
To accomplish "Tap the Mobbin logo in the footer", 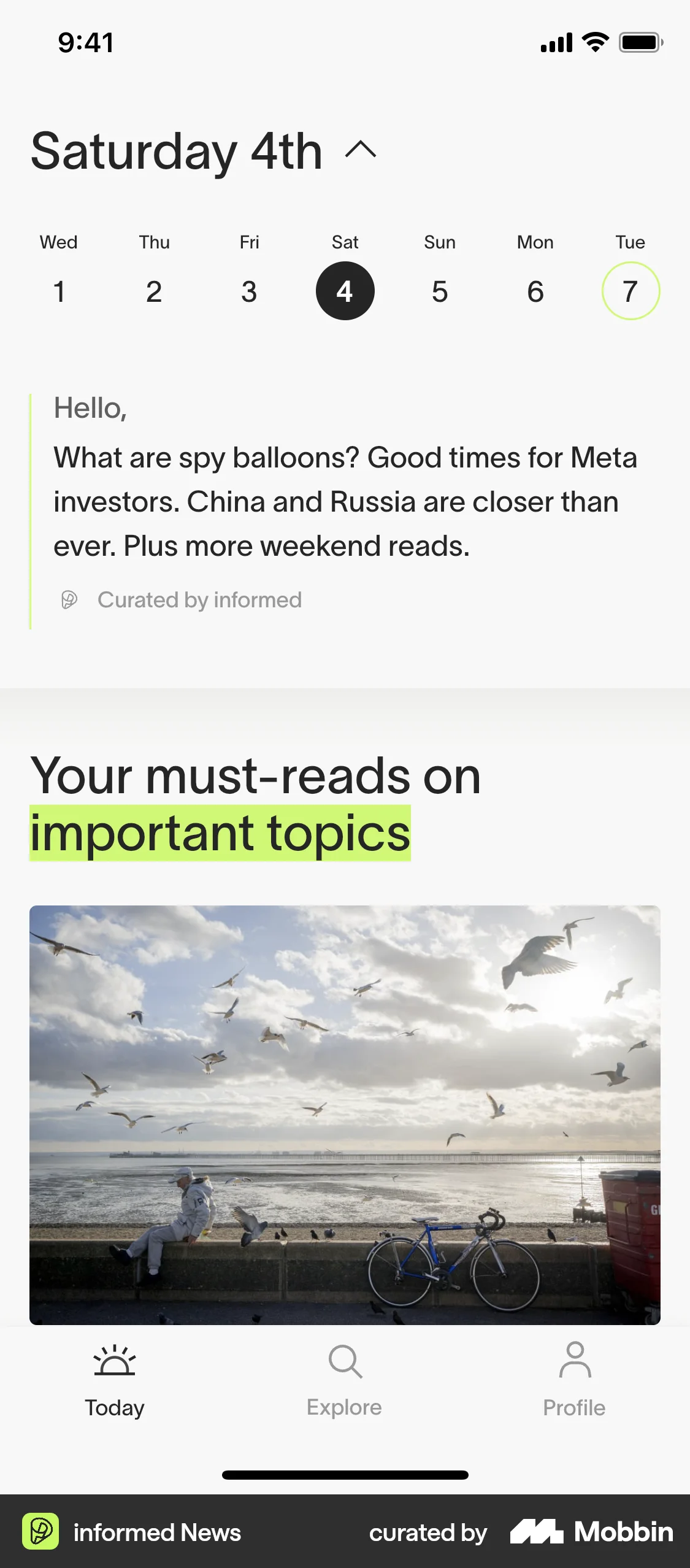I will (591, 1532).
